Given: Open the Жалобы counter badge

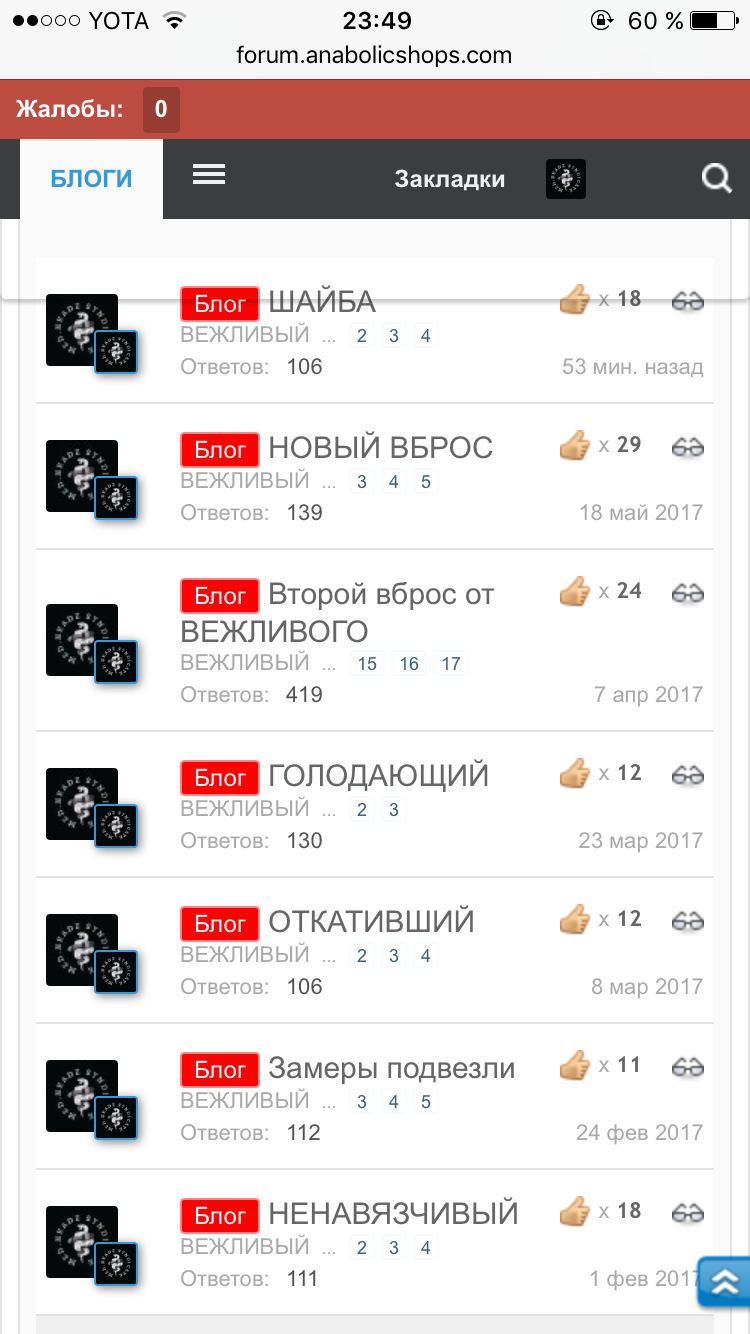Looking at the screenshot, I should tap(161, 110).
